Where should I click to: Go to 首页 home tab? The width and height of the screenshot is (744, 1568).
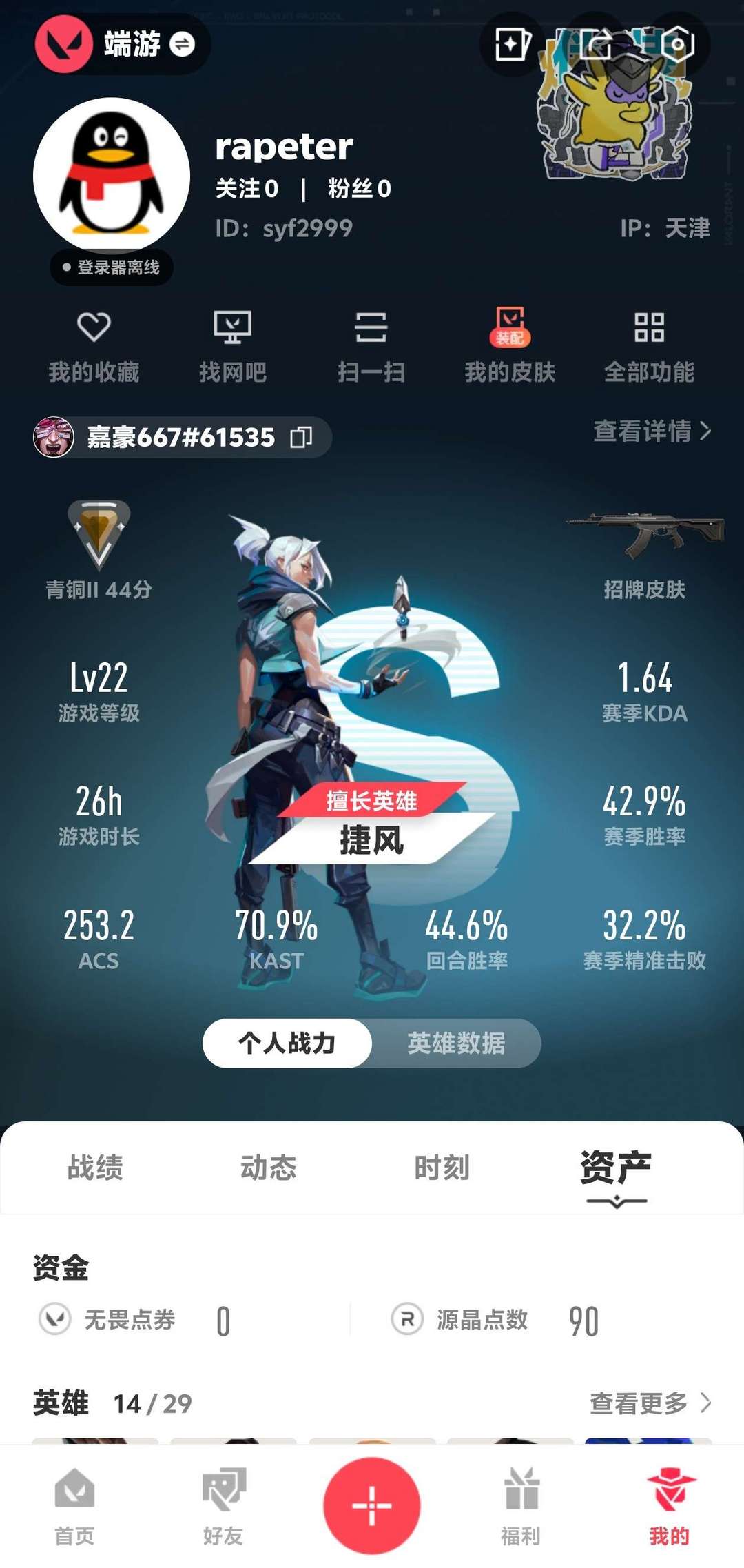tap(74, 1507)
